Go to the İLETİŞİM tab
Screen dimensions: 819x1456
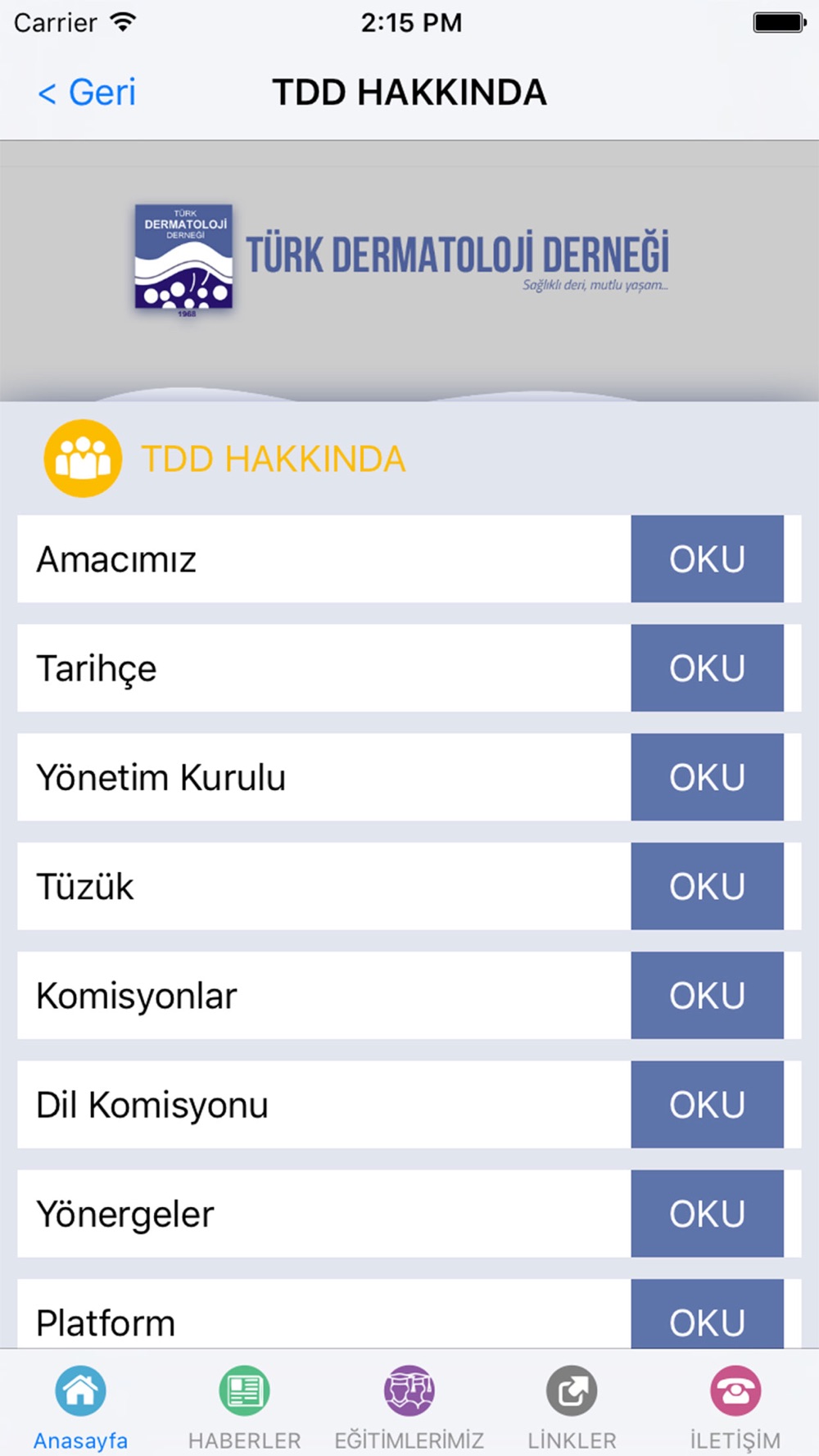tap(735, 1408)
